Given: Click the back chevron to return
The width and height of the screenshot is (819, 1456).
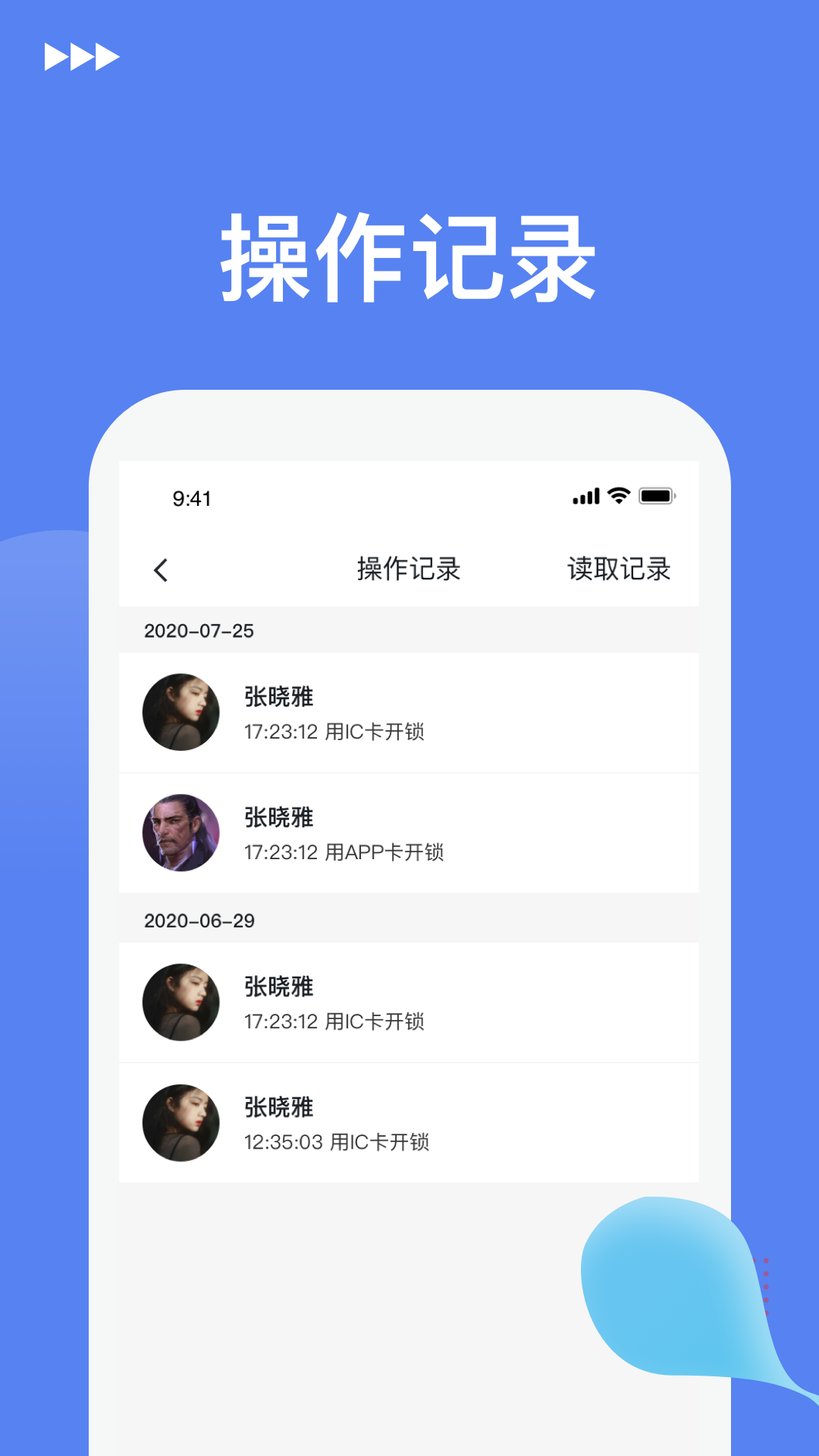Looking at the screenshot, I should tap(161, 570).
